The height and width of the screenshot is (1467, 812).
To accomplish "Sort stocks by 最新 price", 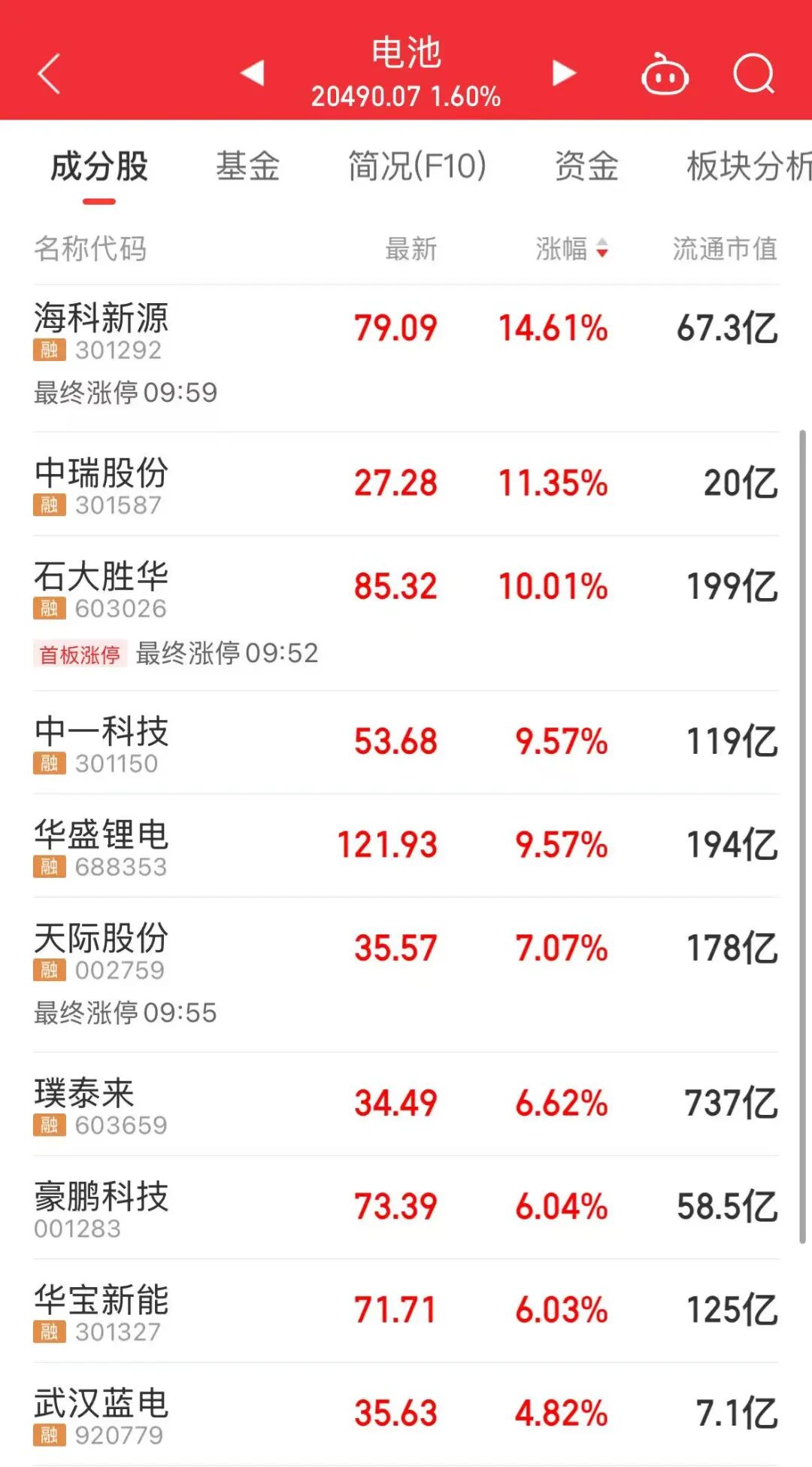I will coord(411,248).
